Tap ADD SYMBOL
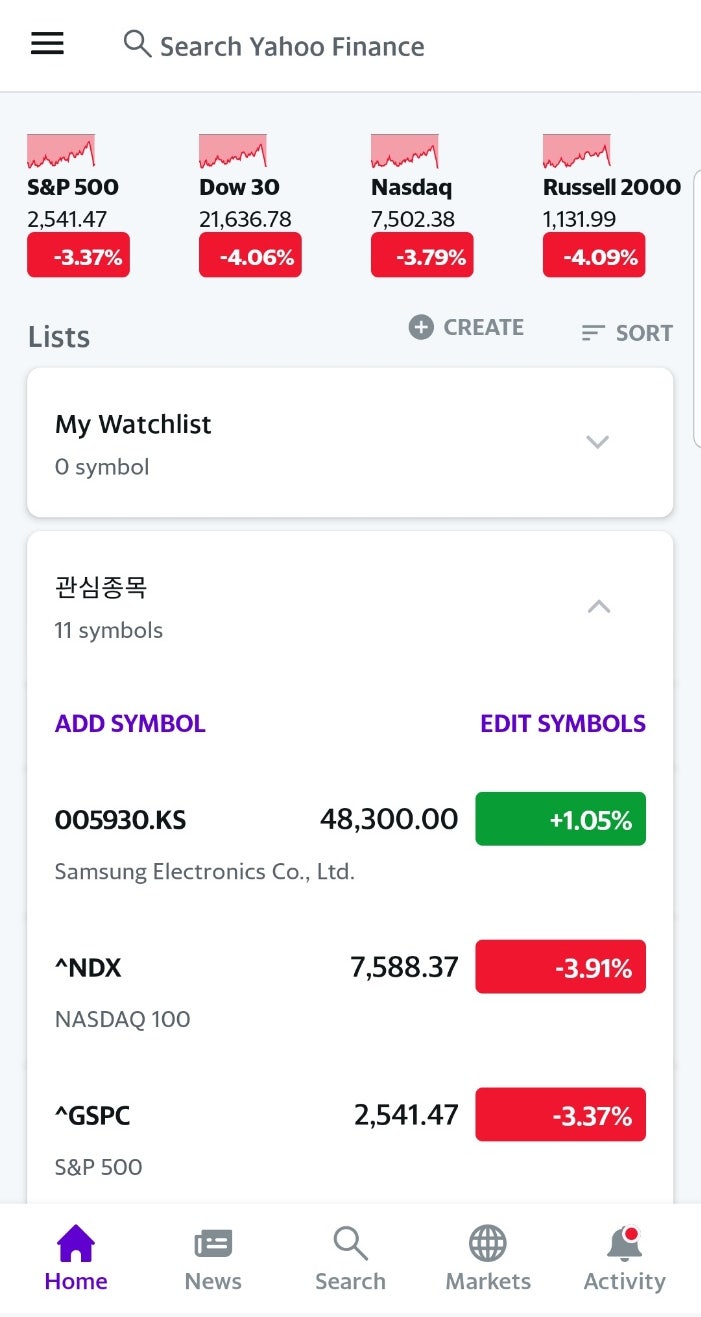This screenshot has height=1317, width=701. point(130,724)
